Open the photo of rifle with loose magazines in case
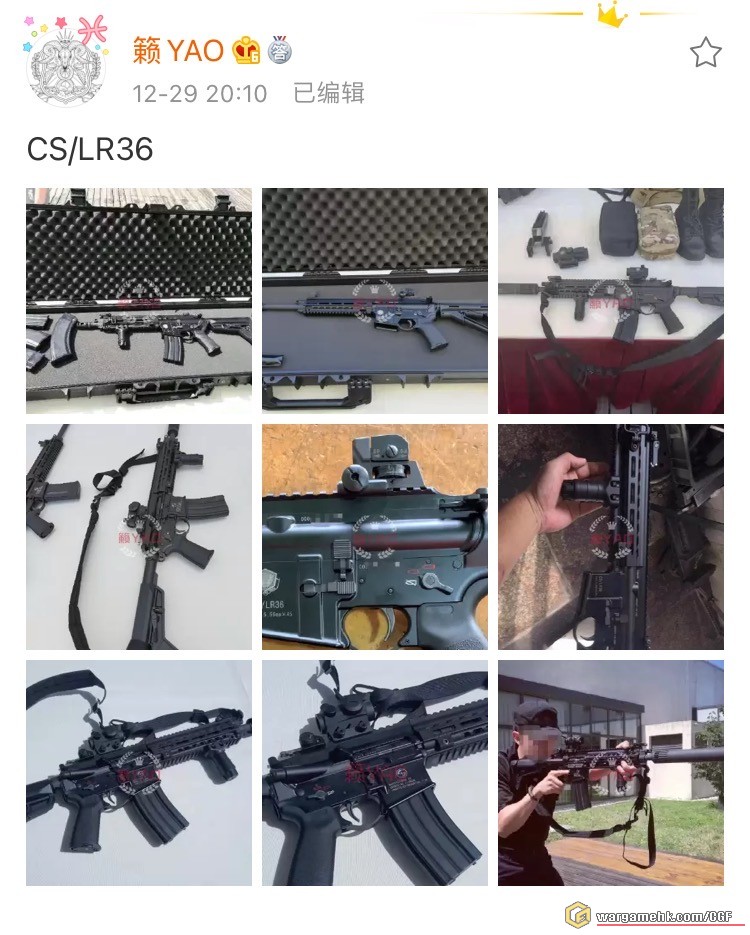 point(139,301)
